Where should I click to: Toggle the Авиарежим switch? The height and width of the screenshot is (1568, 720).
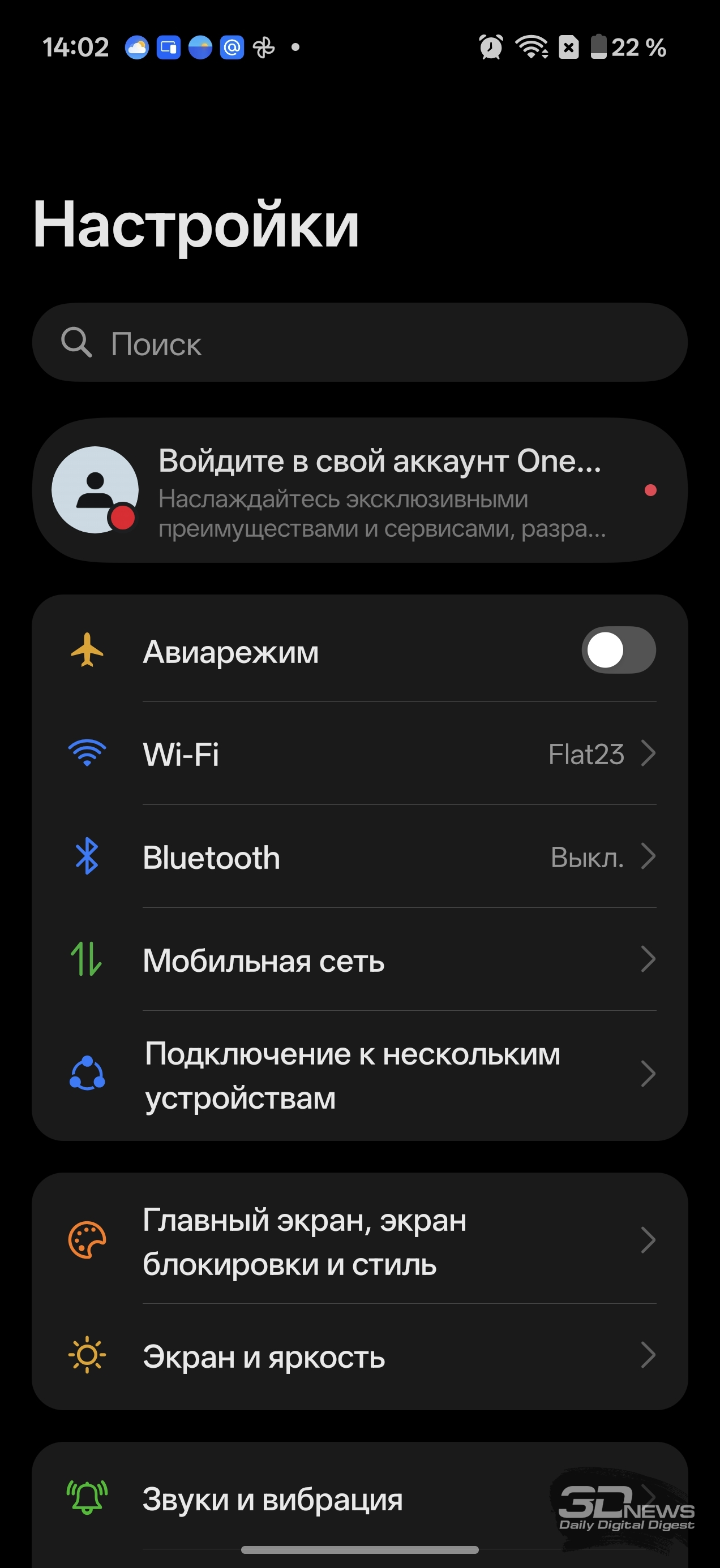click(x=618, y=650)
